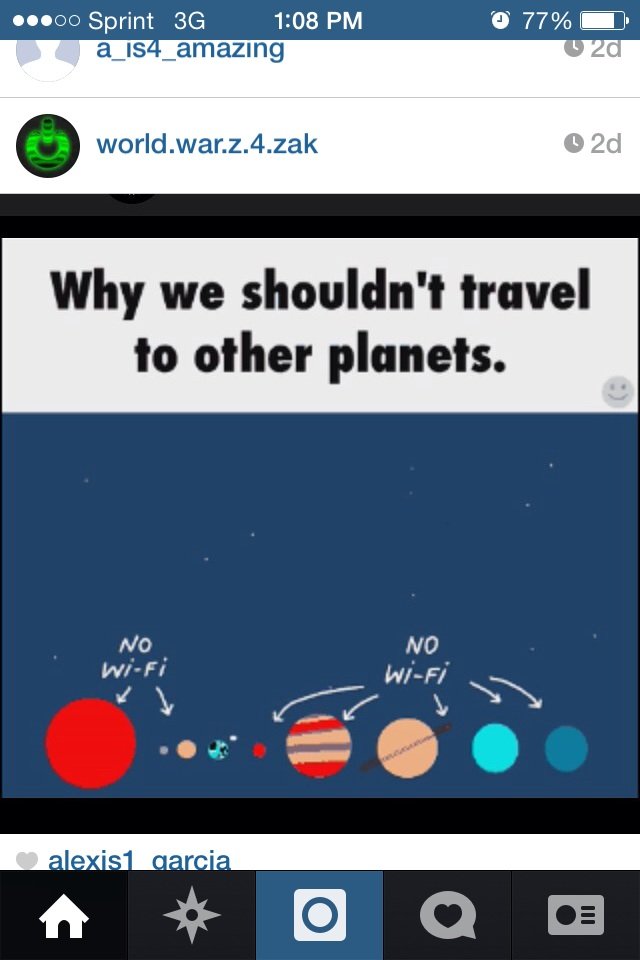Image resolution: width=640 pixels, height=960 pixels.
Task: Switch to the Explore tab
Action: (x=192, y=915)
